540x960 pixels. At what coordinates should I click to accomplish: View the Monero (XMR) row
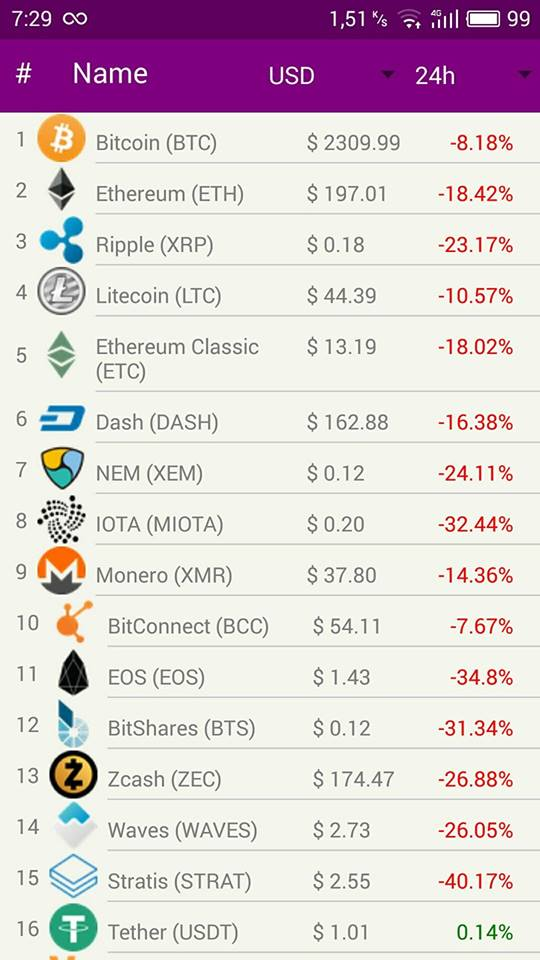[270, 570]
